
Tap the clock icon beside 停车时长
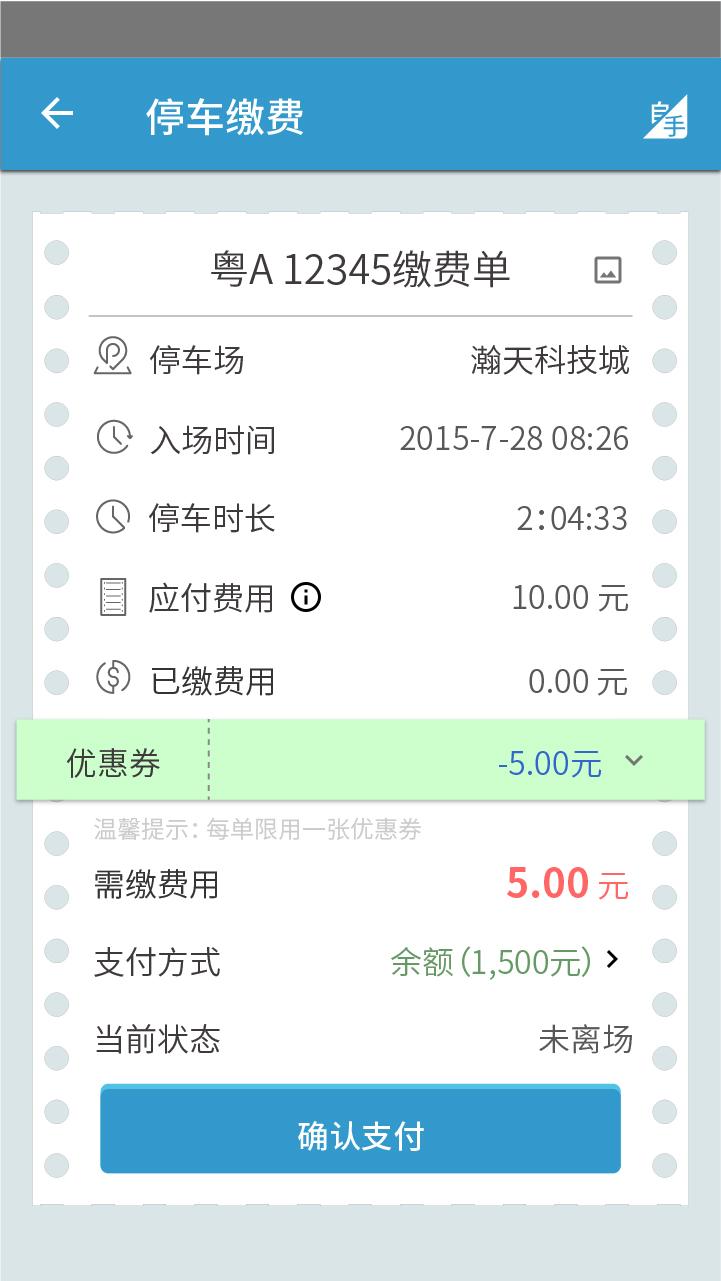pyautogui.click(x=112, y=517)
